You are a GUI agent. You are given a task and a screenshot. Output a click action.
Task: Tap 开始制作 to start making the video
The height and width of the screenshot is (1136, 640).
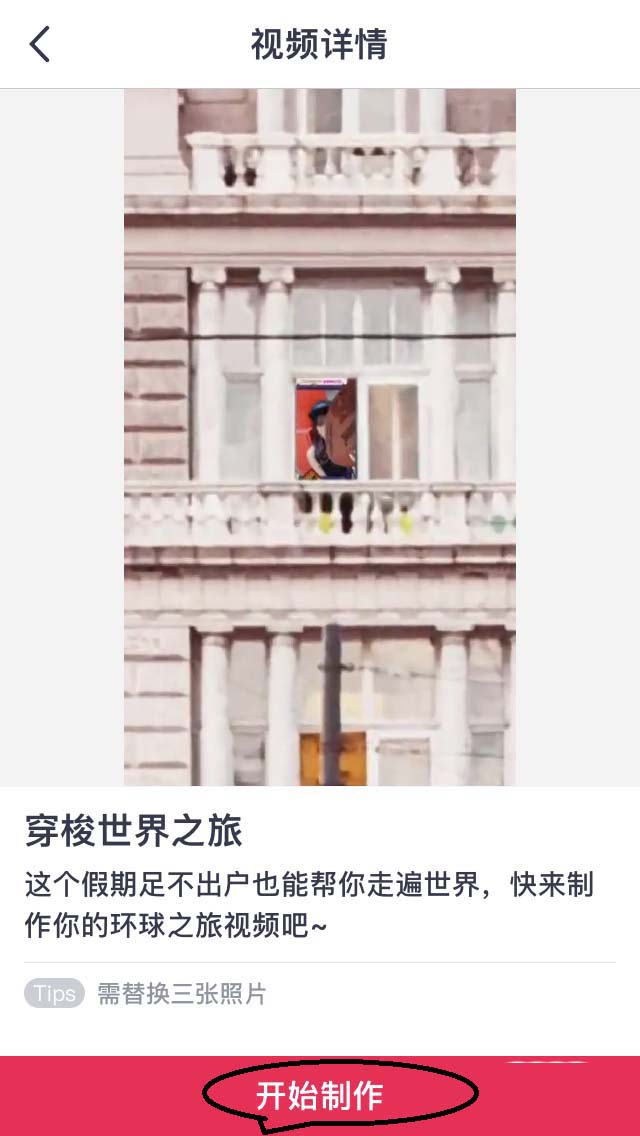click(x=320, y=1095)
